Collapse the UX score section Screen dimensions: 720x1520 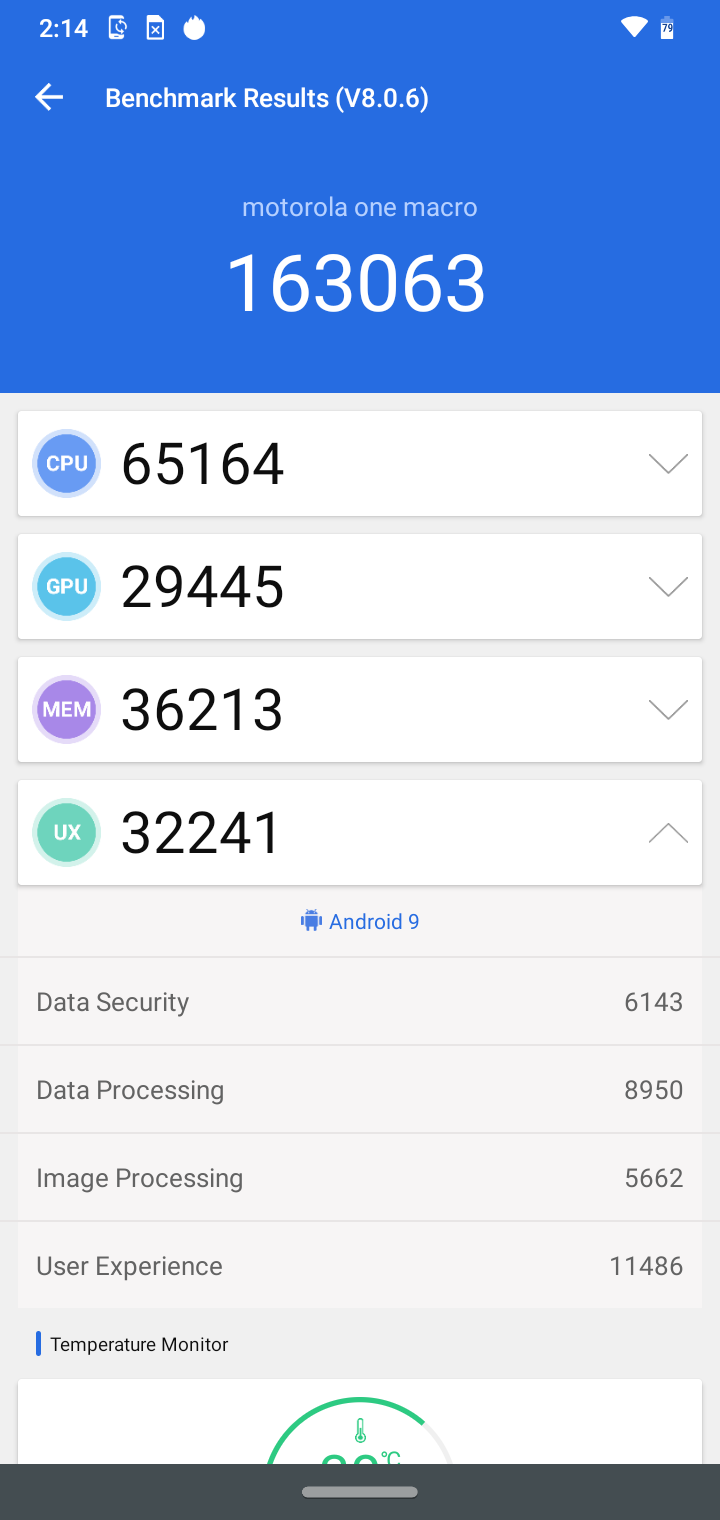click(x=668, y=832)
